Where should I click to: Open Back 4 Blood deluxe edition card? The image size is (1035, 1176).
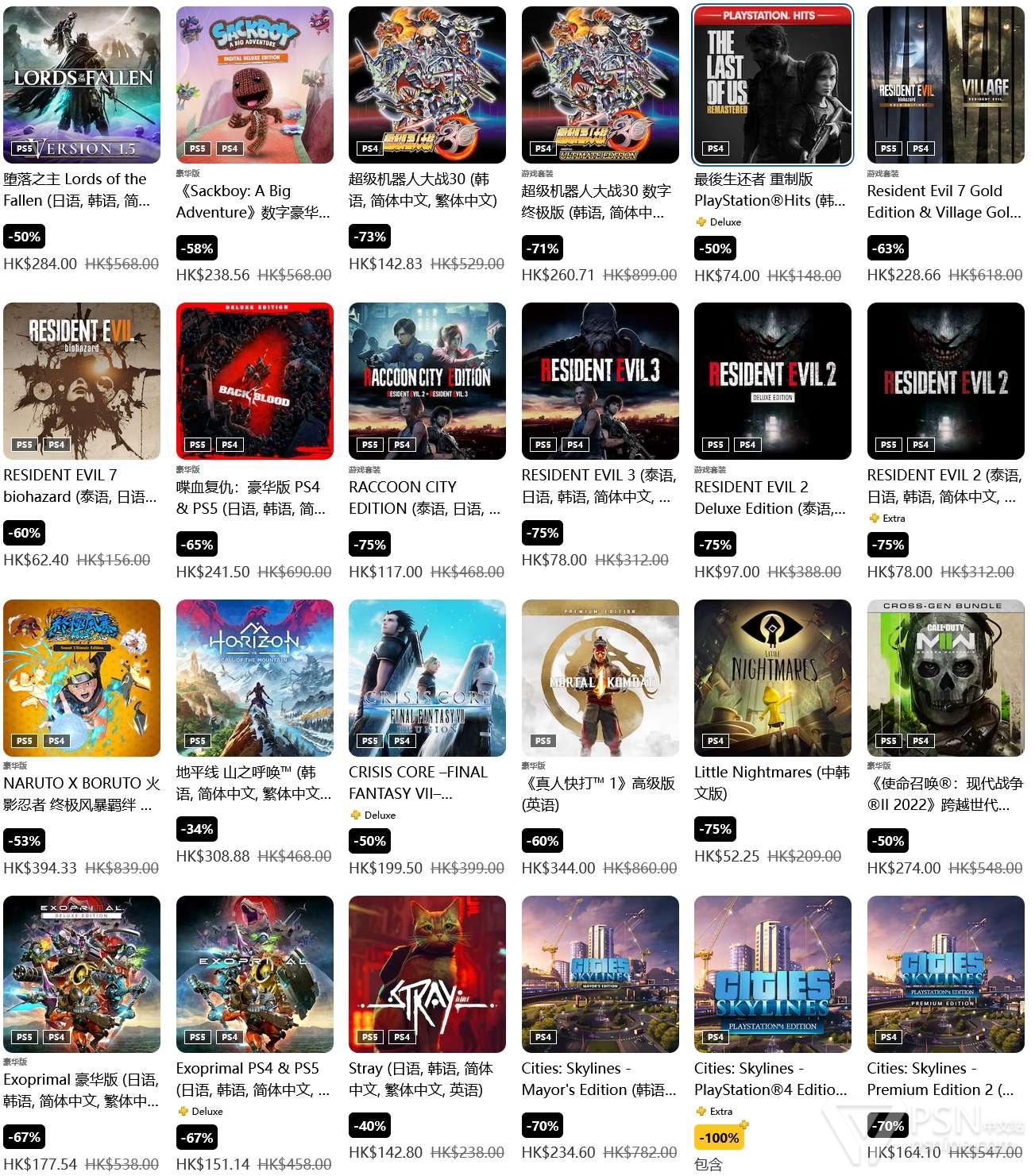pyautogui.click(x=254, y=381)
